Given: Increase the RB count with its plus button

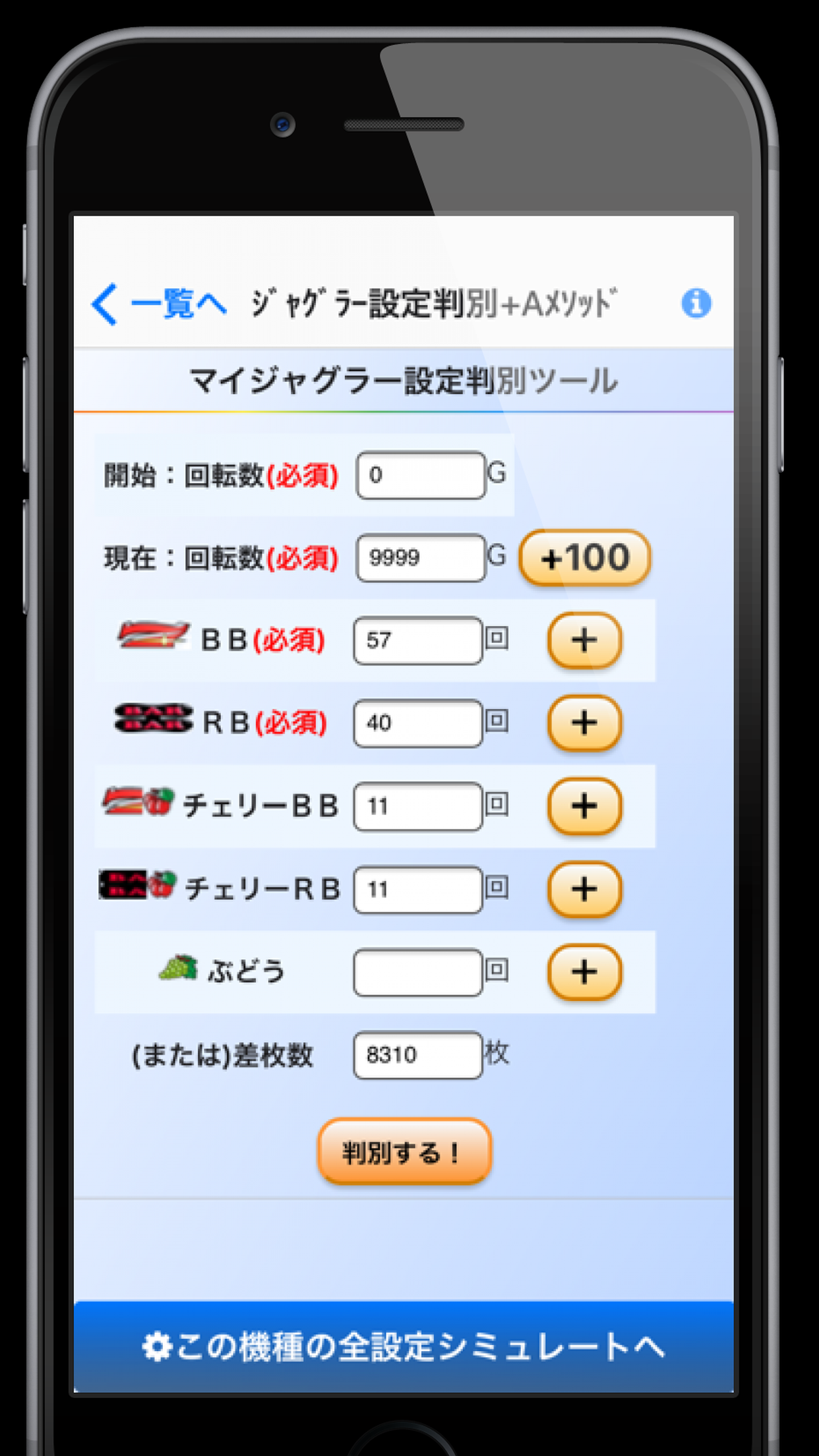Looking at the screenshot, I should pyautogui.click(x=585, y=723).
